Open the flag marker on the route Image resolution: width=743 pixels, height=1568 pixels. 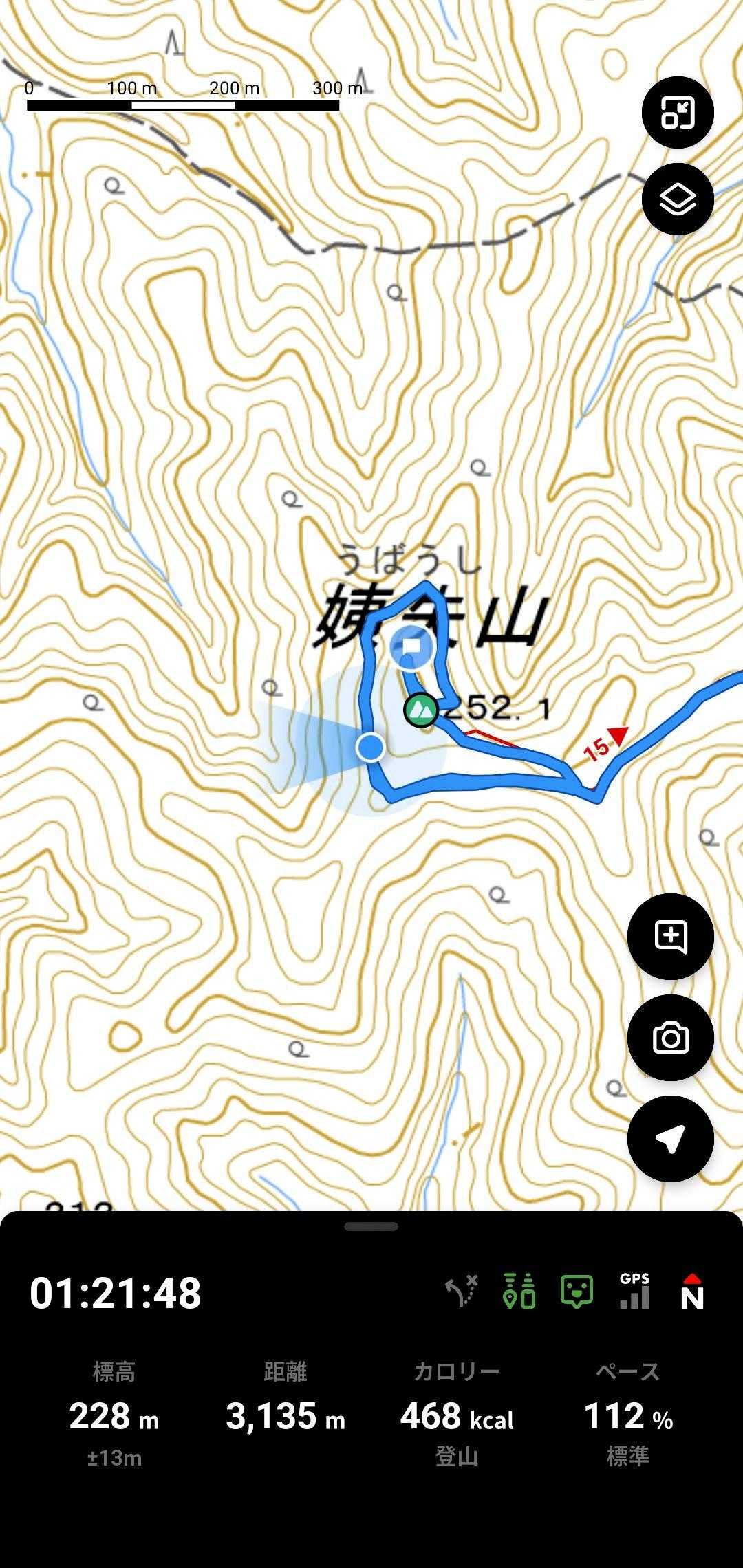411,647
